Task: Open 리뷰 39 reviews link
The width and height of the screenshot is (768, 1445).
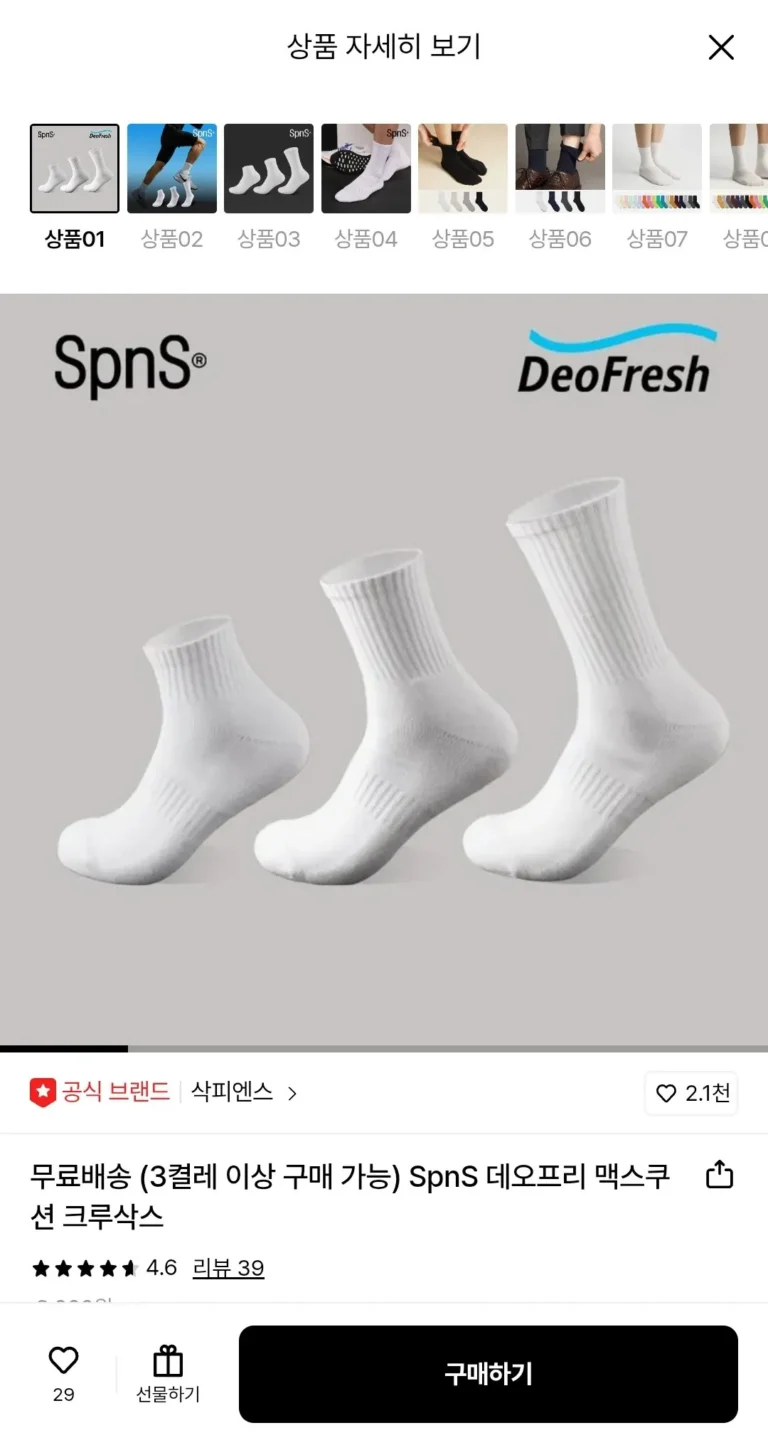Action: click(x=228, y=1268)
